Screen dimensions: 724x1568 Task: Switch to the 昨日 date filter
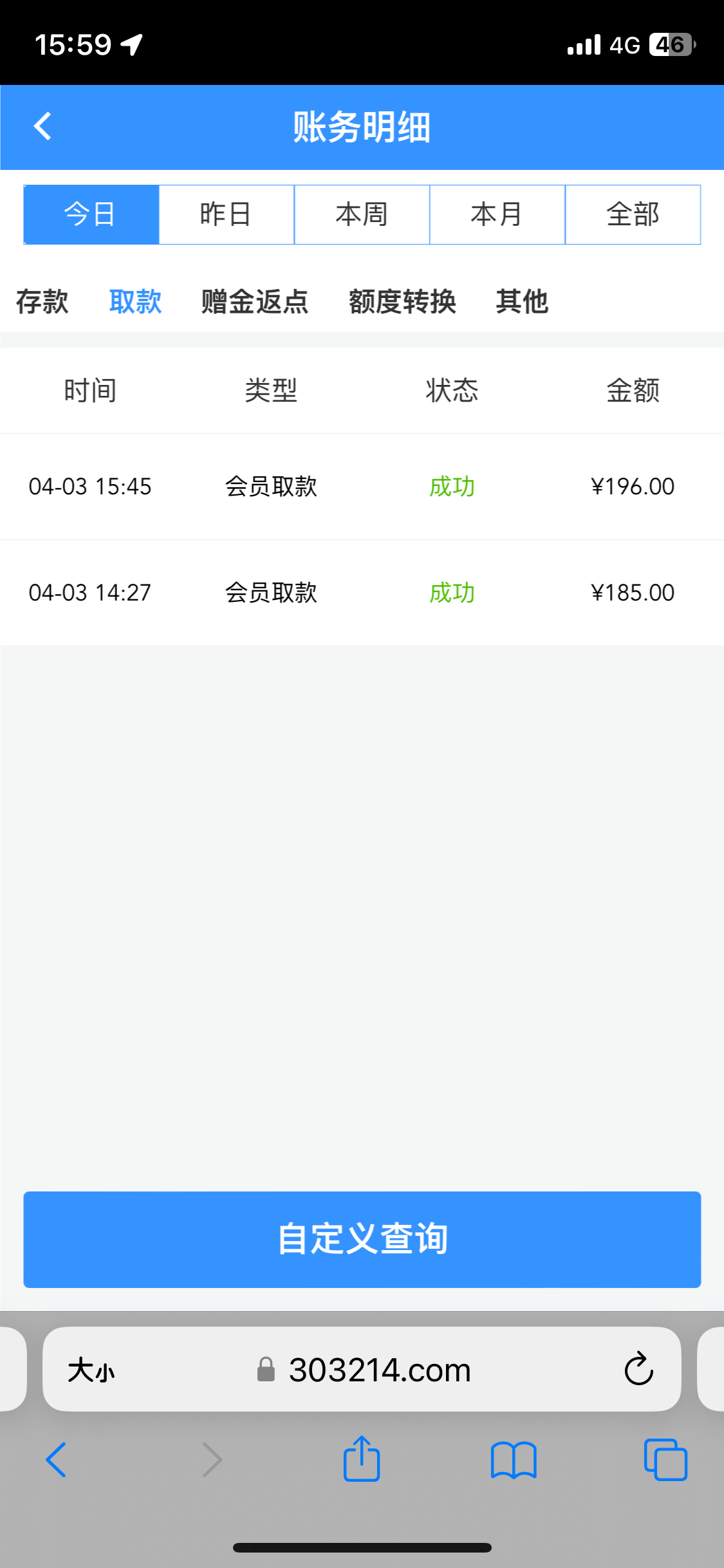pyautogui.click(x=227, y=214)
